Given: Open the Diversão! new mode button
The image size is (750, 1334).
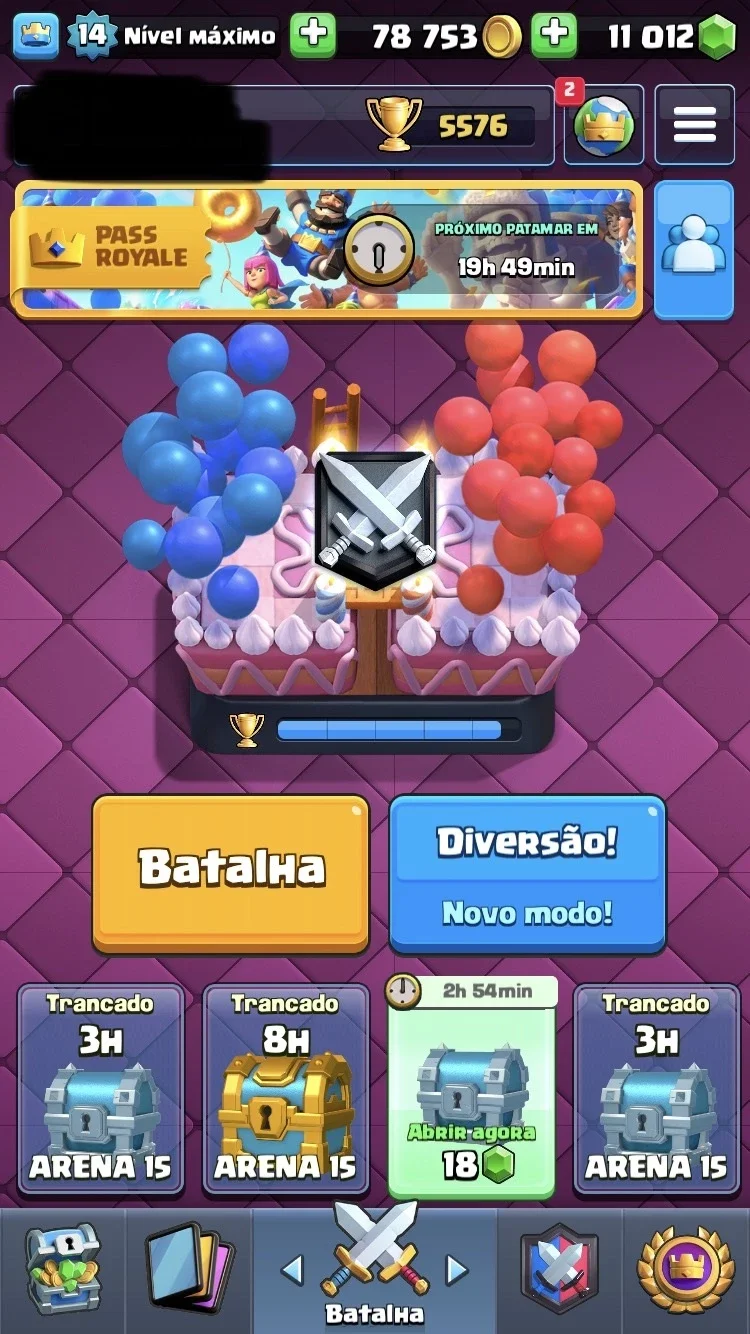Looking at the screenshot, I should tap(527, 873).
